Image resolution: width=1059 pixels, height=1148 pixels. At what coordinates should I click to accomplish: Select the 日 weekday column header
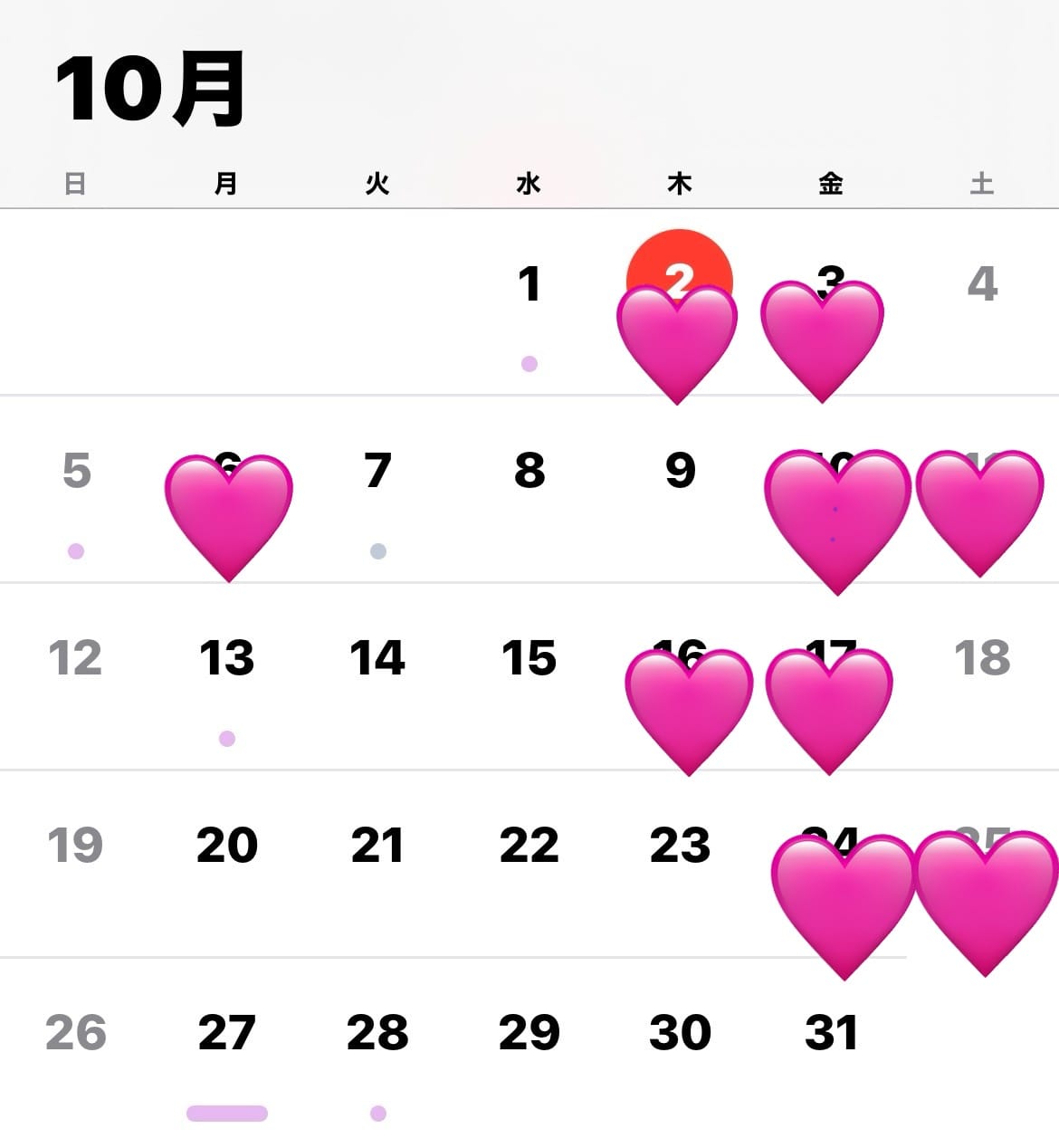tap(74, 183)
